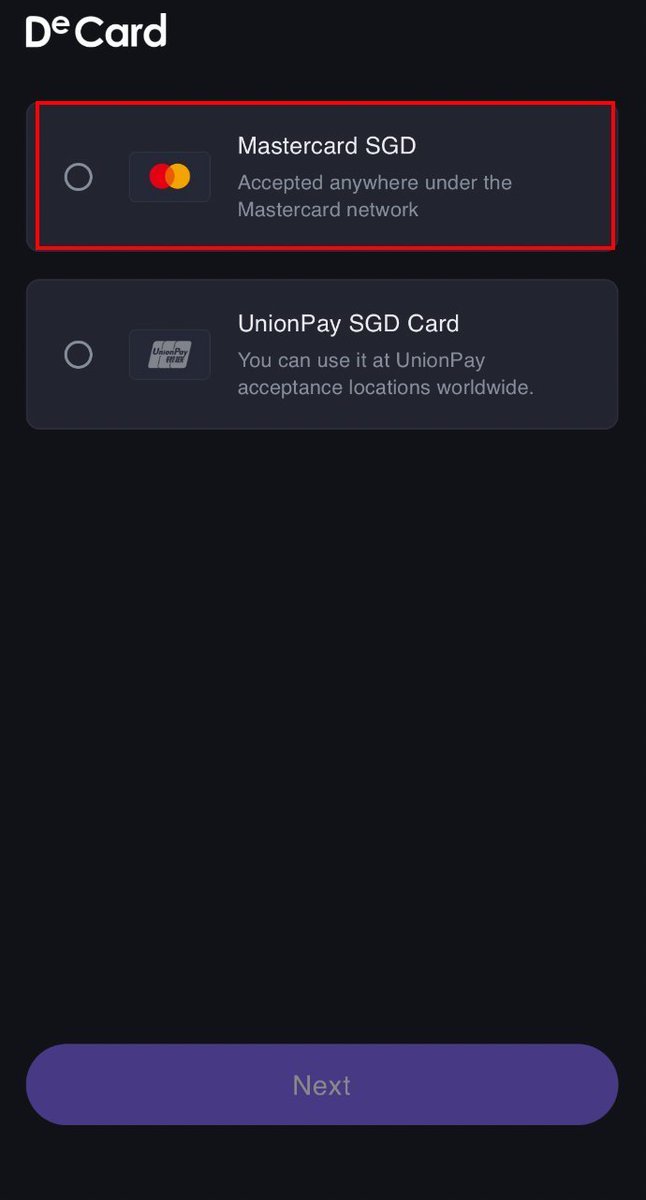The image size is (646, 1200).
Task: Select the Mastercard SGD radio button
Action: point(78,177)
